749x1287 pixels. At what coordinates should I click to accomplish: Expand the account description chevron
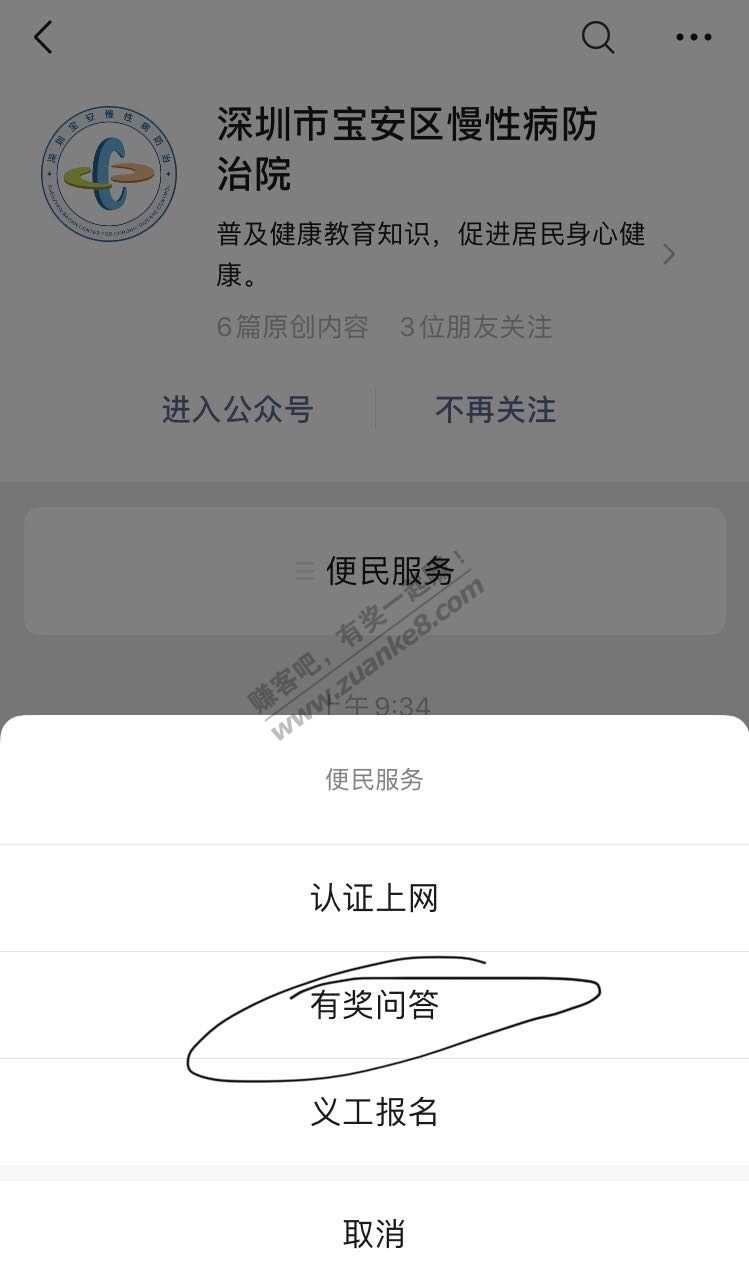(x=669, y=255)
